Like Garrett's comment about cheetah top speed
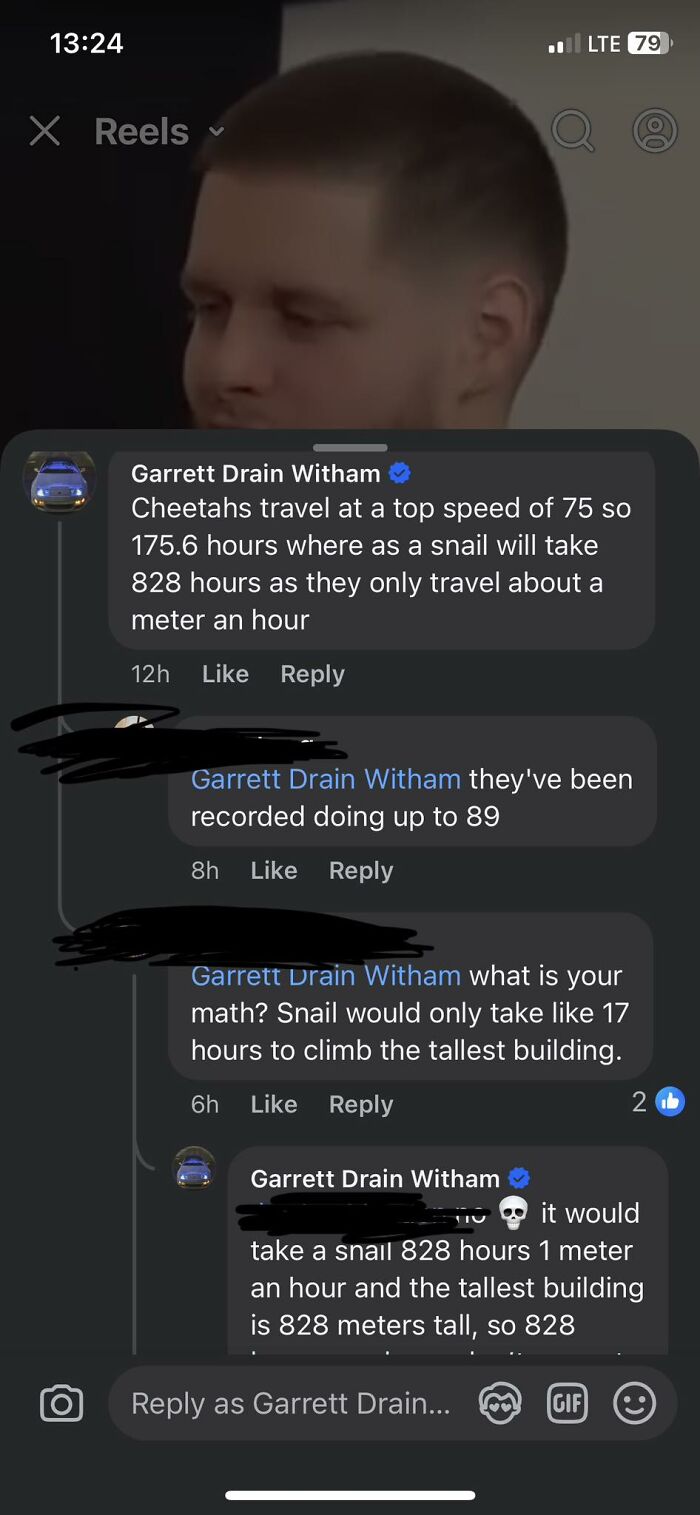Image resolution: width=700 pixels, height=1515 pixels. point(225,674)
